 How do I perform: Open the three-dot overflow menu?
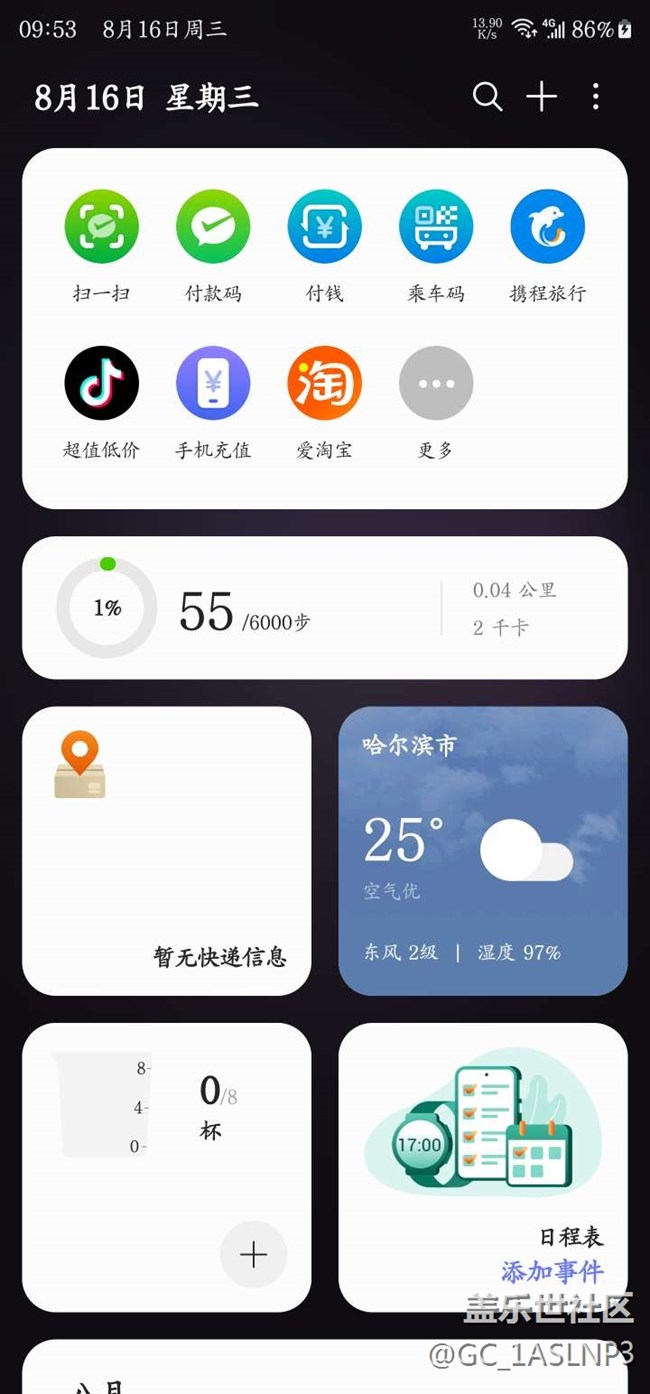pyautogui.click(x=596, y=97)
